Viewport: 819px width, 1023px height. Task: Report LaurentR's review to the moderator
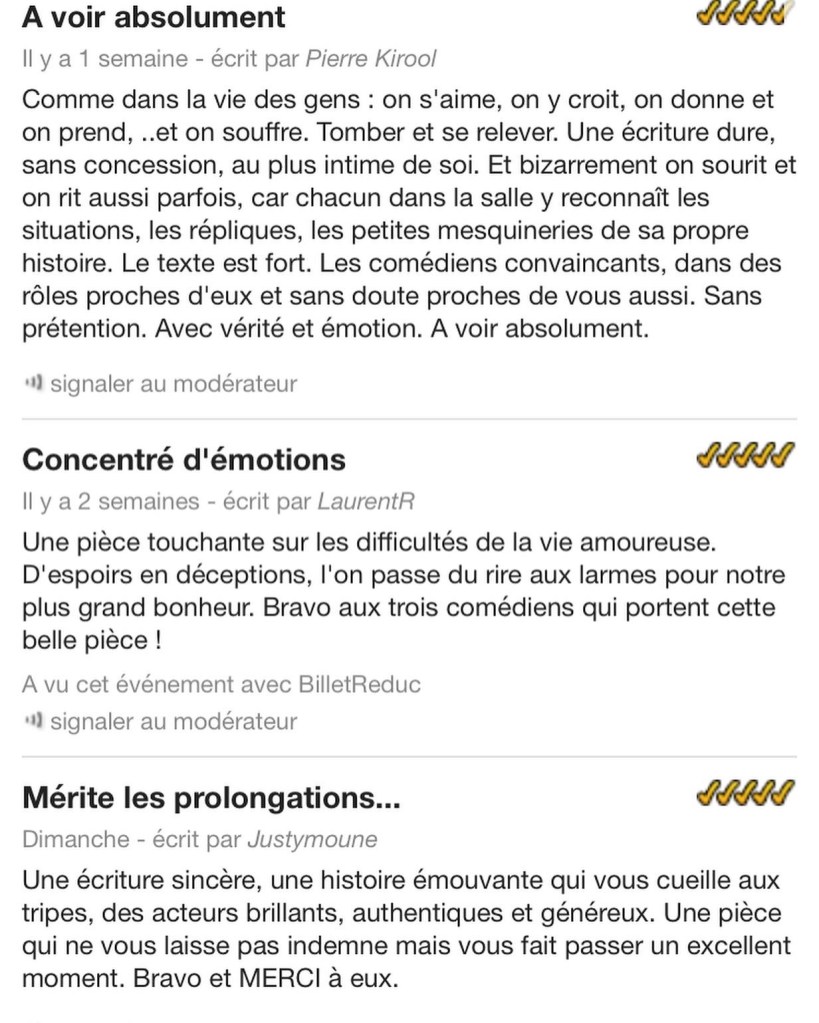click(x=172, y=721)
